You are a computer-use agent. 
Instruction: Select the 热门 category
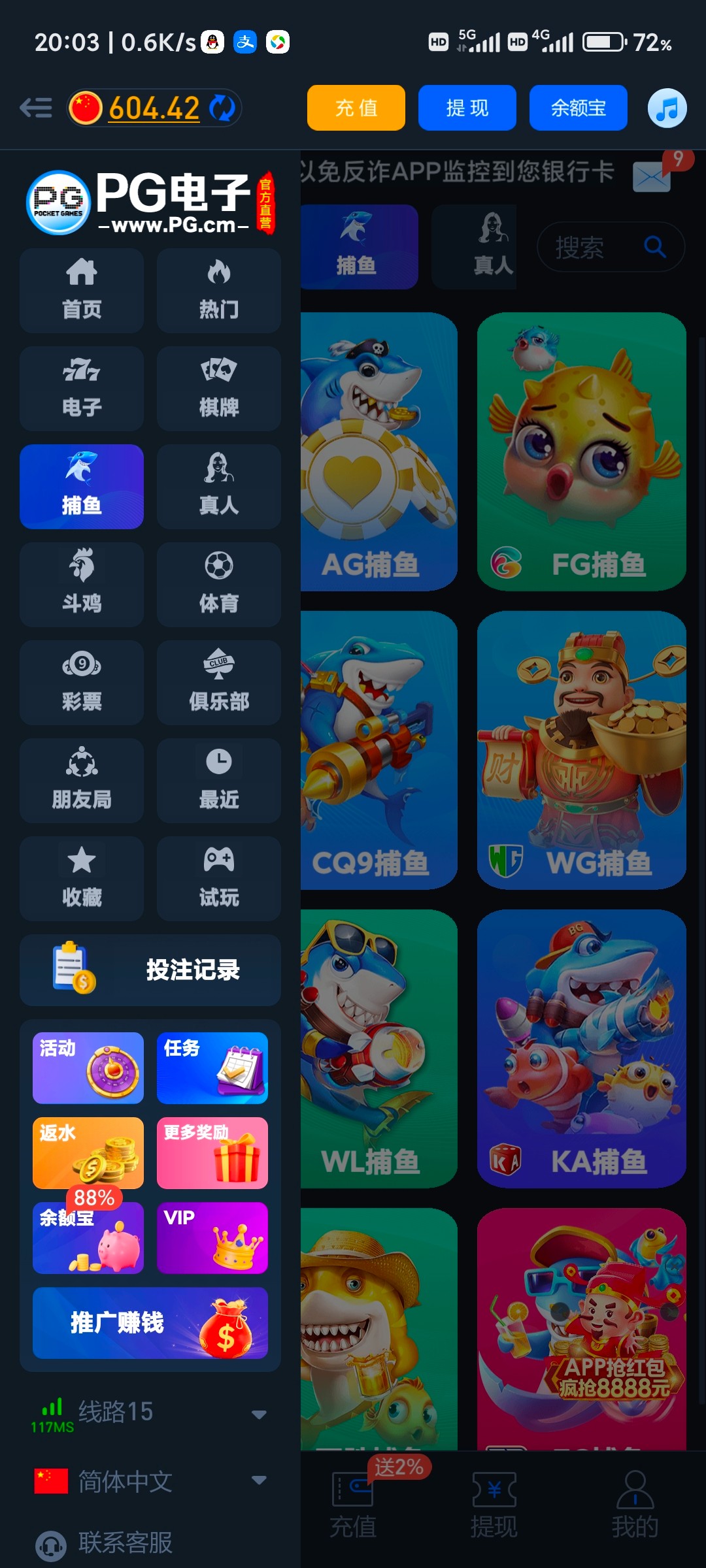(x=219, y=291)
